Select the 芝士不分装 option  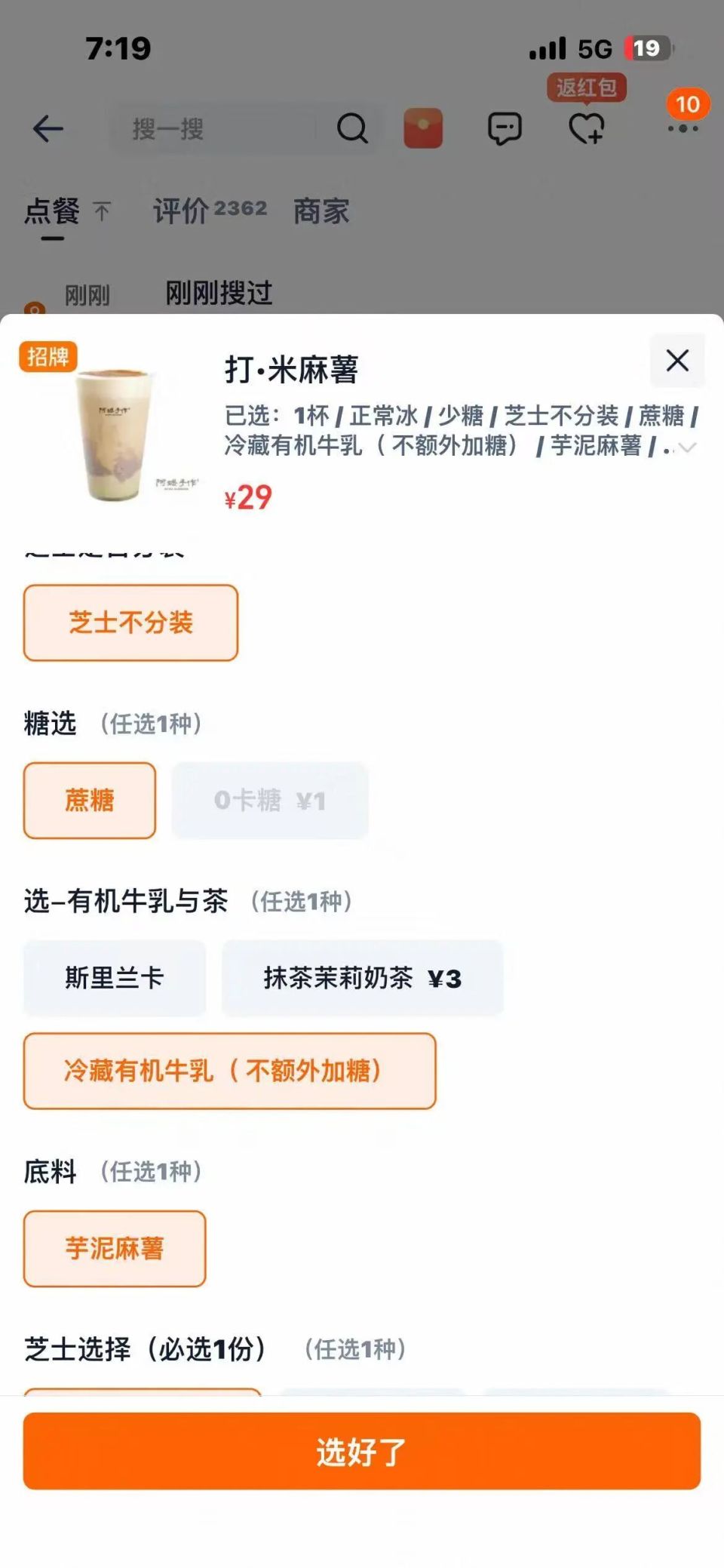tap(130, 622)
